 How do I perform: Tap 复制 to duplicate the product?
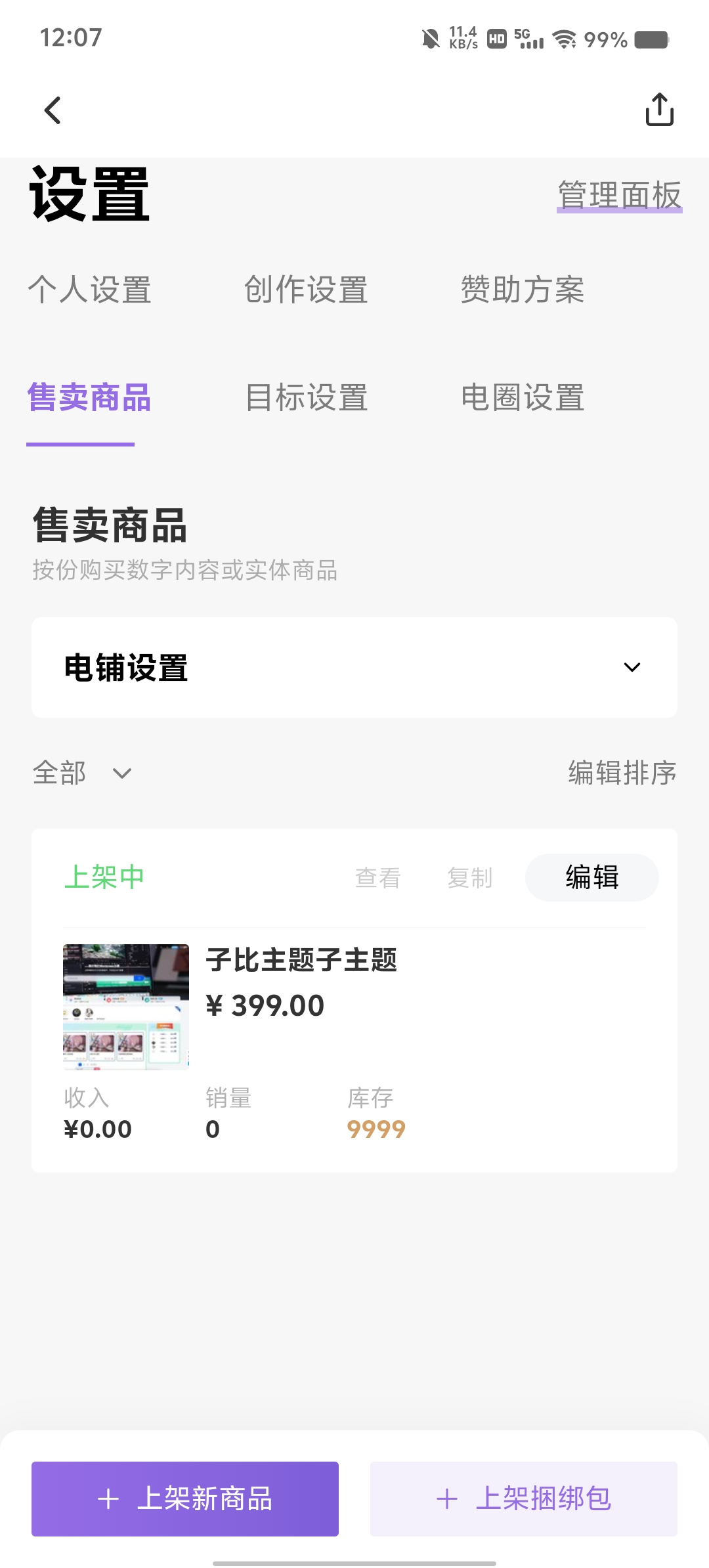point(470,878)
